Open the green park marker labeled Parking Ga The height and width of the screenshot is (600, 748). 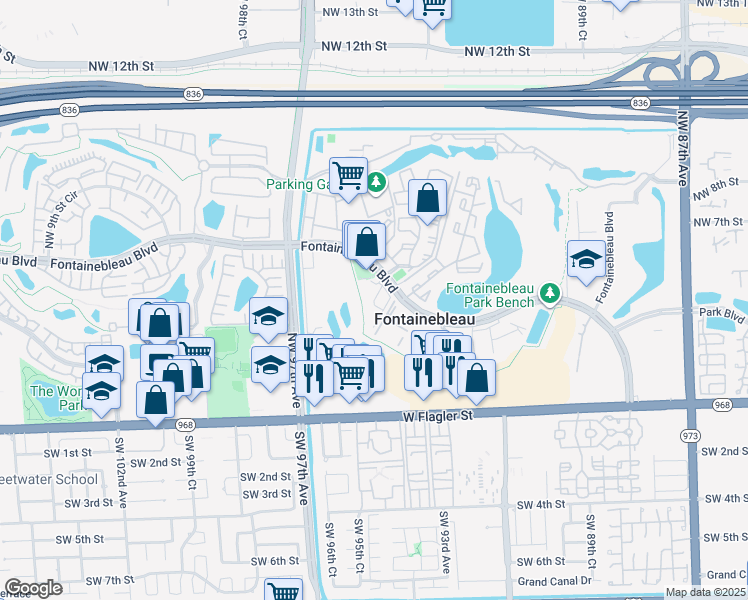tap(376, 183)
